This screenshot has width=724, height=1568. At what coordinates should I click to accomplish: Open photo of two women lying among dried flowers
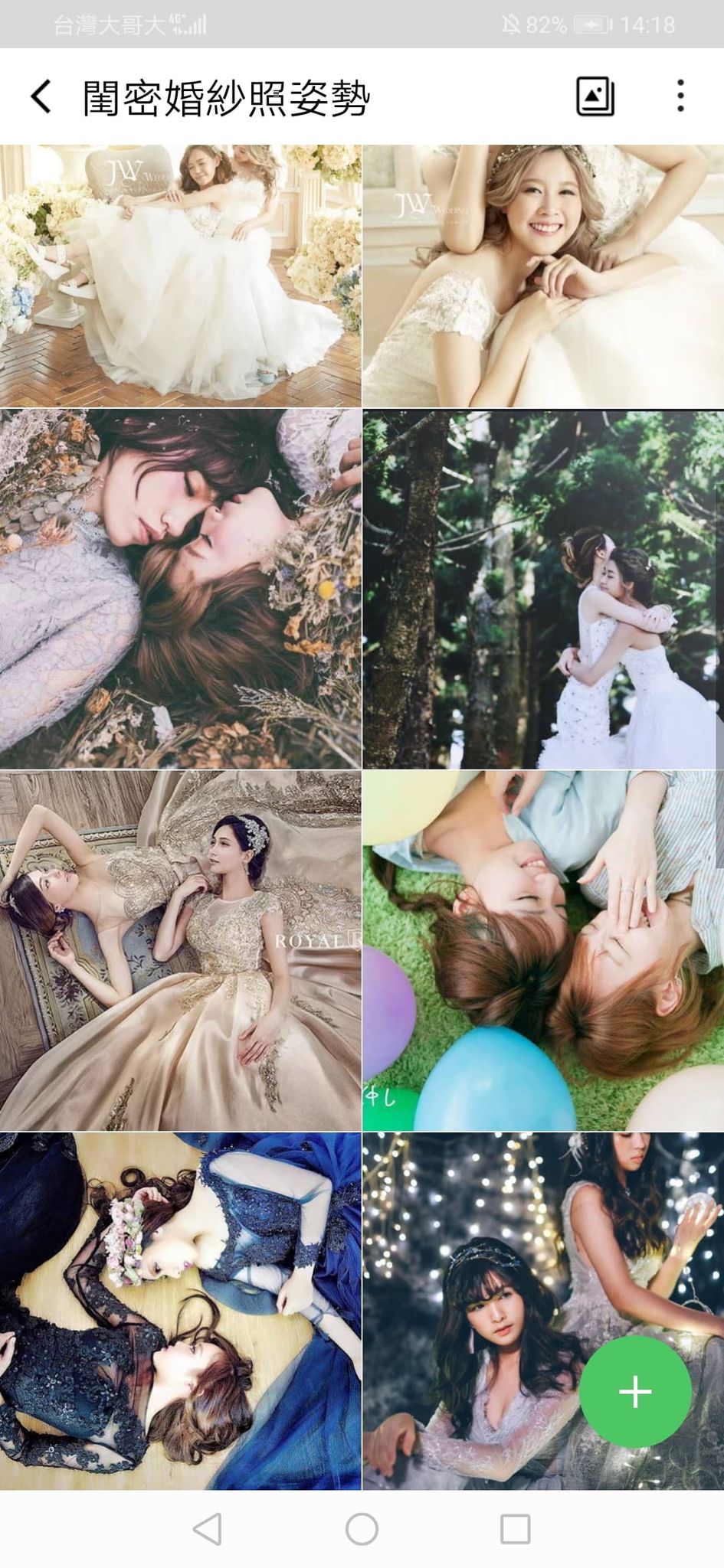pos(180,589)
